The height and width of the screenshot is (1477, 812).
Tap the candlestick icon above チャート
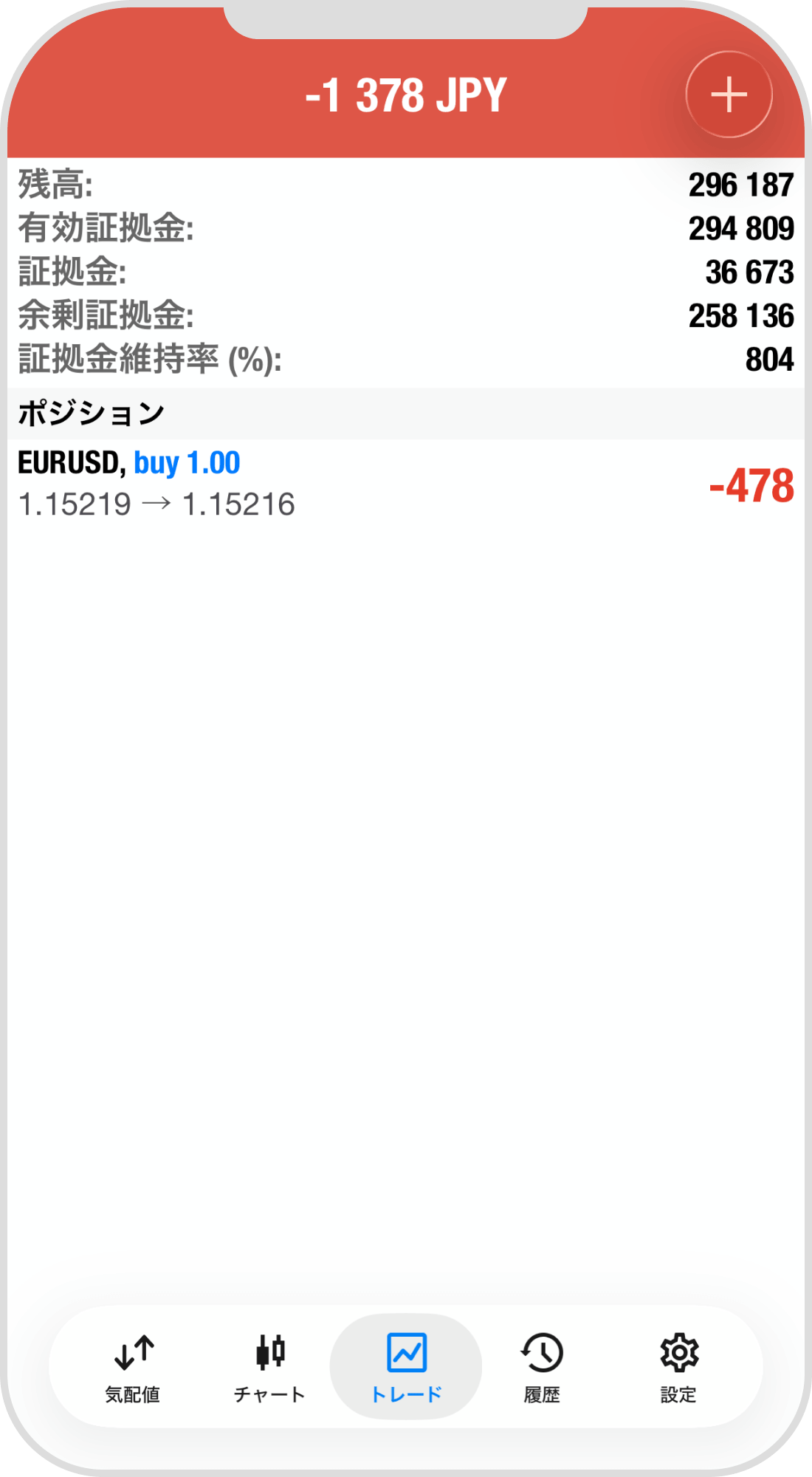(x=270, y=1353)
